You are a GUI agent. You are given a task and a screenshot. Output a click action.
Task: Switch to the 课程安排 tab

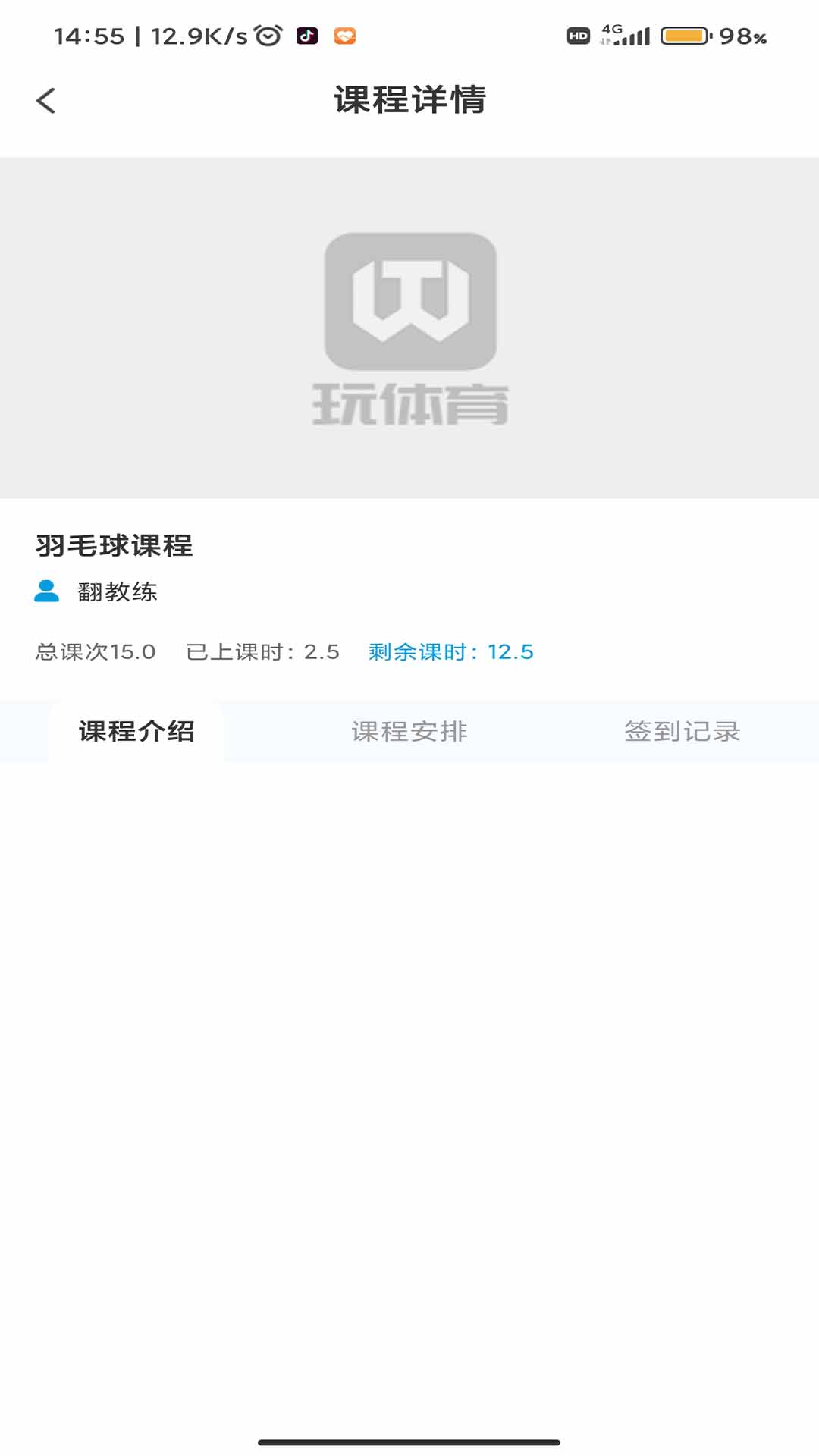[x=409, y=732]
